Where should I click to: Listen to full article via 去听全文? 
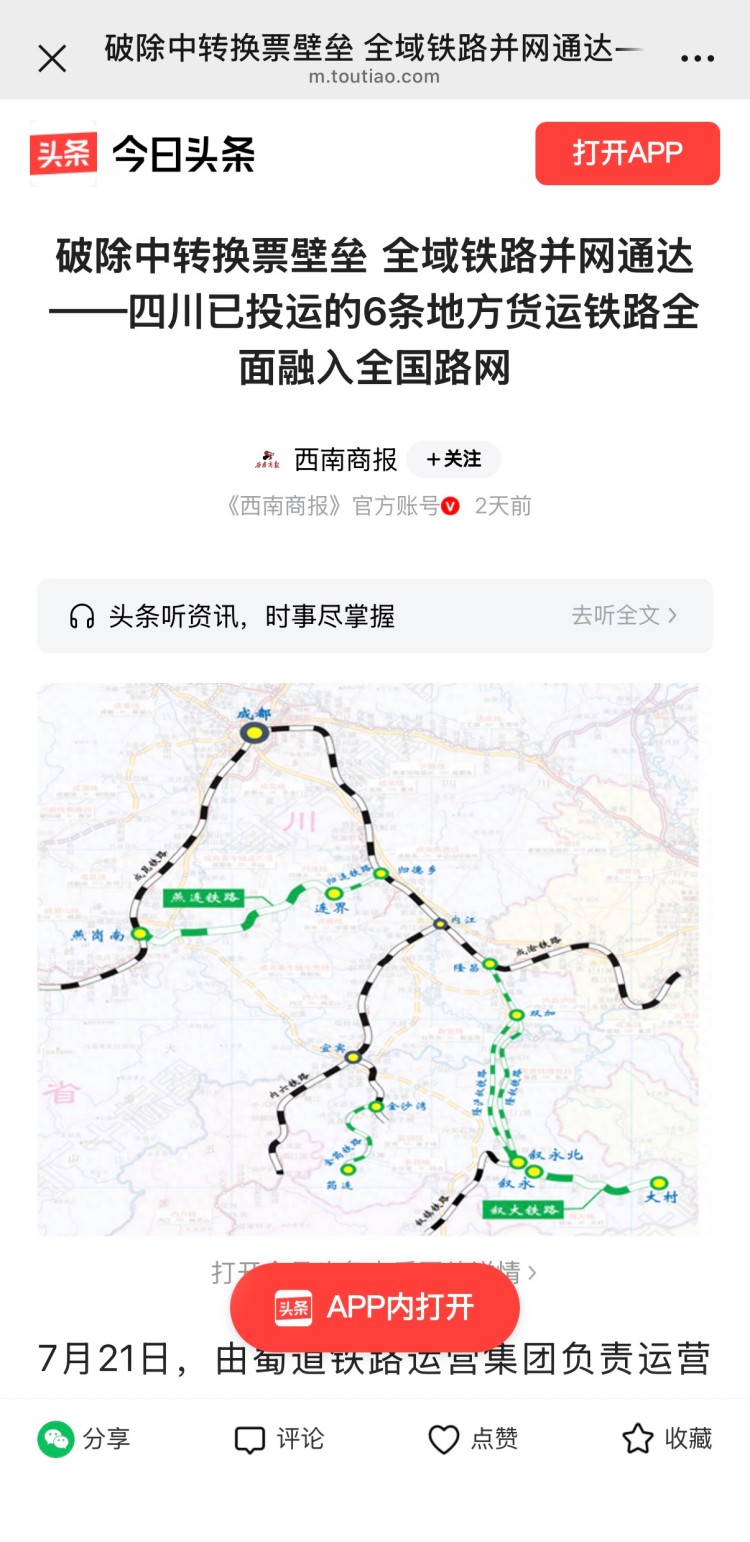tap(624, 615)
